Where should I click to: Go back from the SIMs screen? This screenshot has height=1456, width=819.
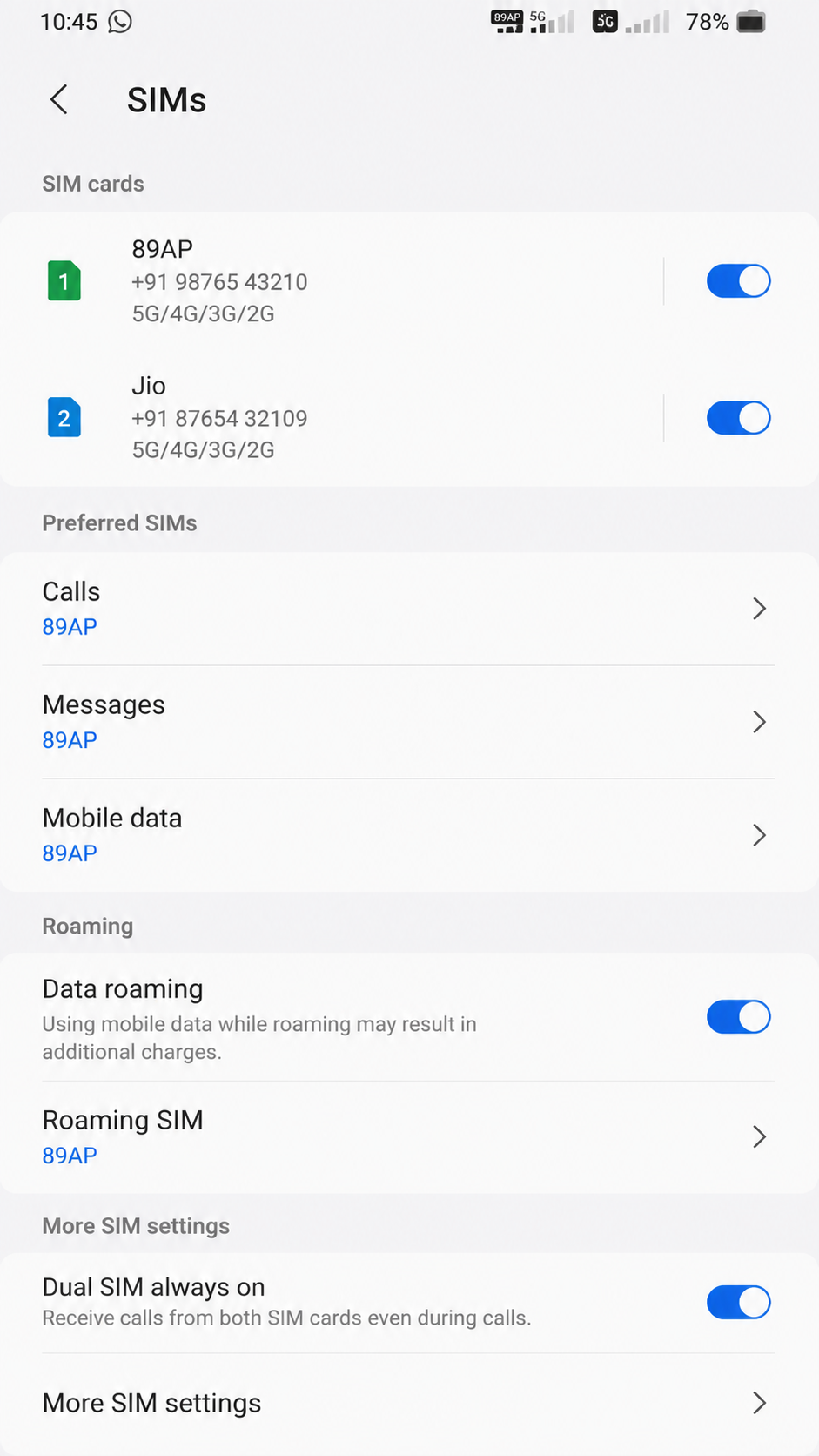(x=59, y=100)
